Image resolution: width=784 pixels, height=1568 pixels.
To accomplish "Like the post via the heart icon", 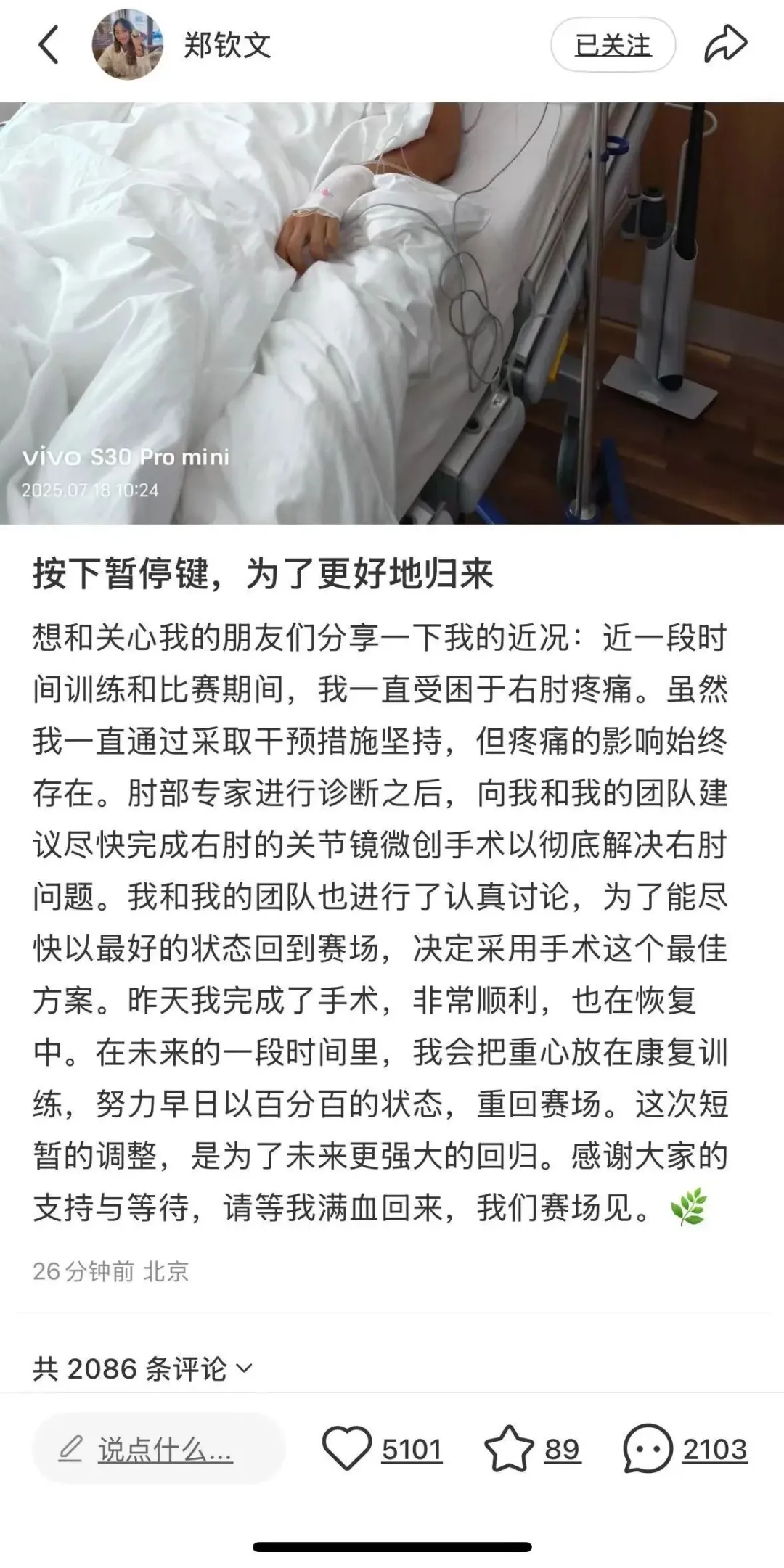I will coord(346,1449).
